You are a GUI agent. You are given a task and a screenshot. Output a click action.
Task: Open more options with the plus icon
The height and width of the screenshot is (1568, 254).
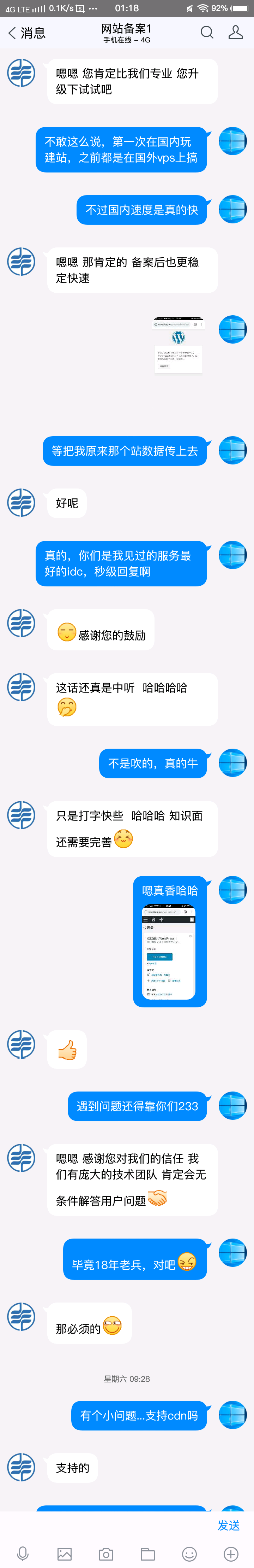(x=230, y=1554)
